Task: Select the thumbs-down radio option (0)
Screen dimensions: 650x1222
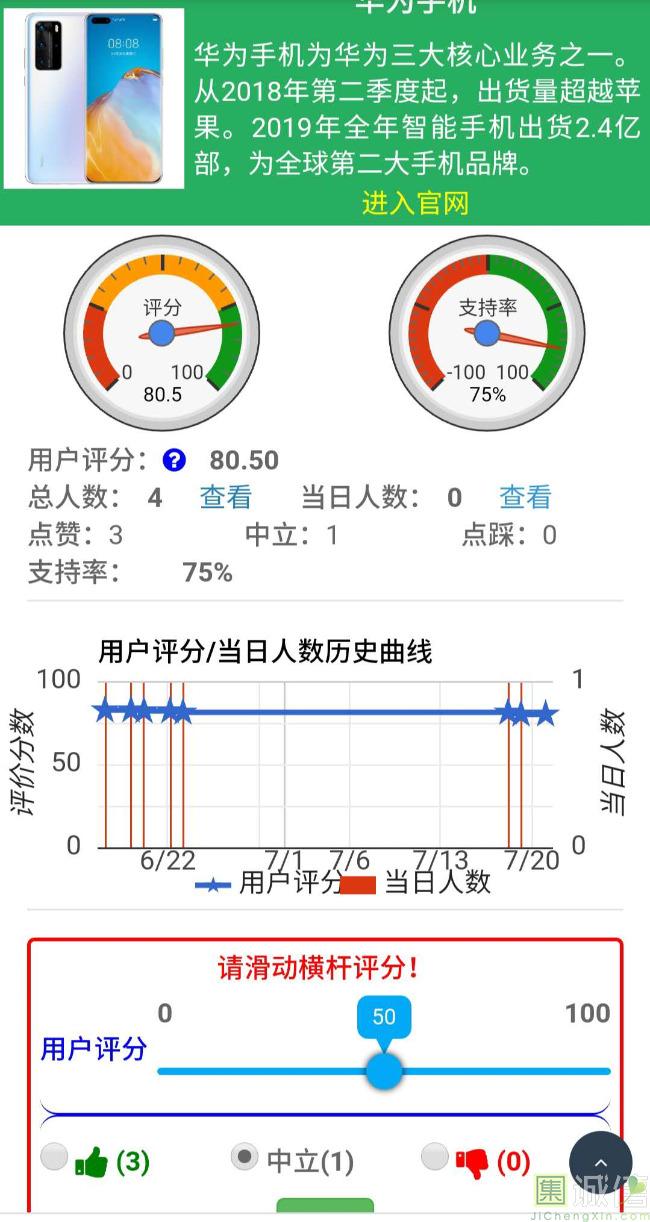Action: pos(435,1158)
